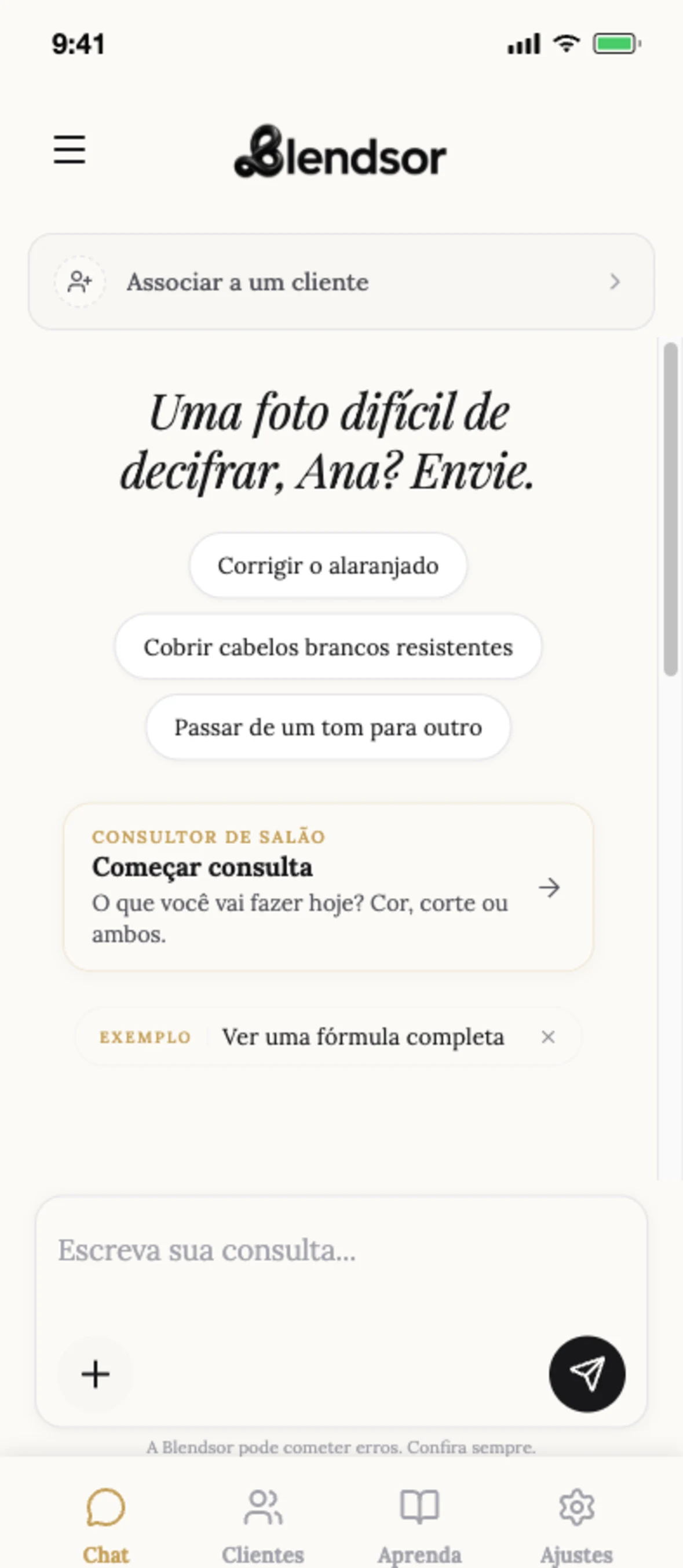Choose Cobrir cabelos brancos resistentes
683x1568 pixels.
(x=328, y=647)
